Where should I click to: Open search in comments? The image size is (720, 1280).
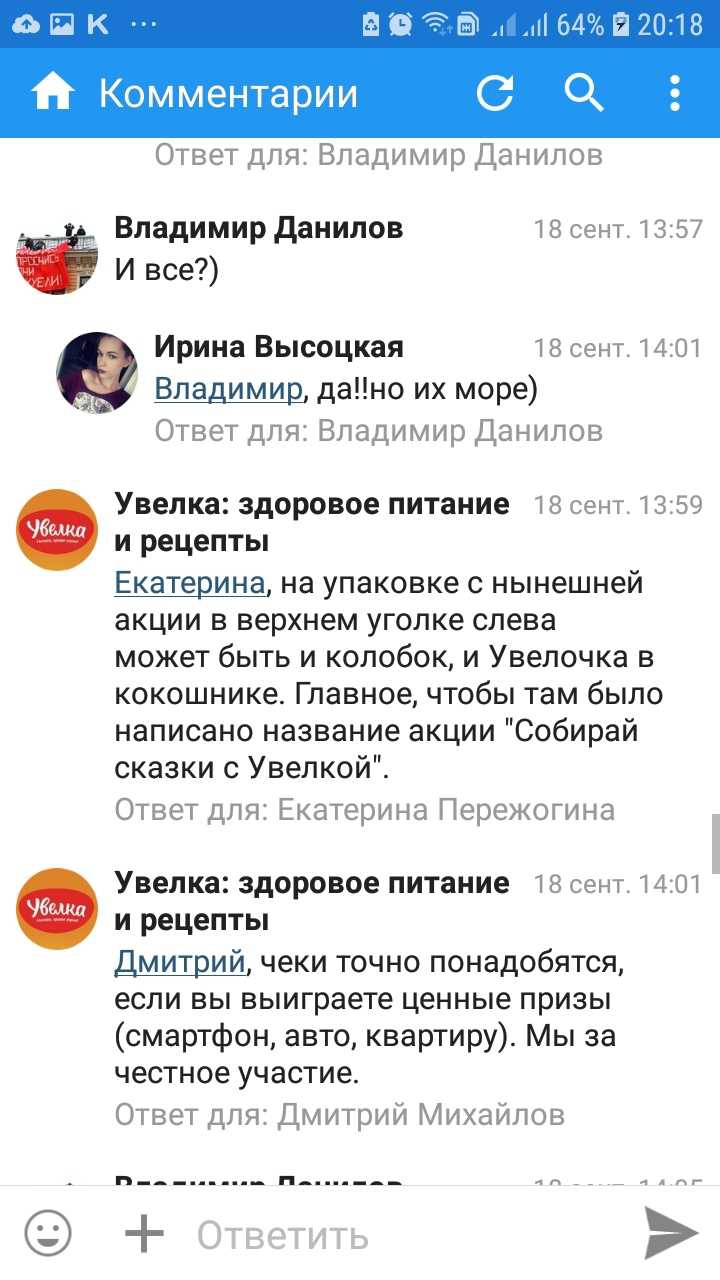pyautogui.click(x=584, y=93)
